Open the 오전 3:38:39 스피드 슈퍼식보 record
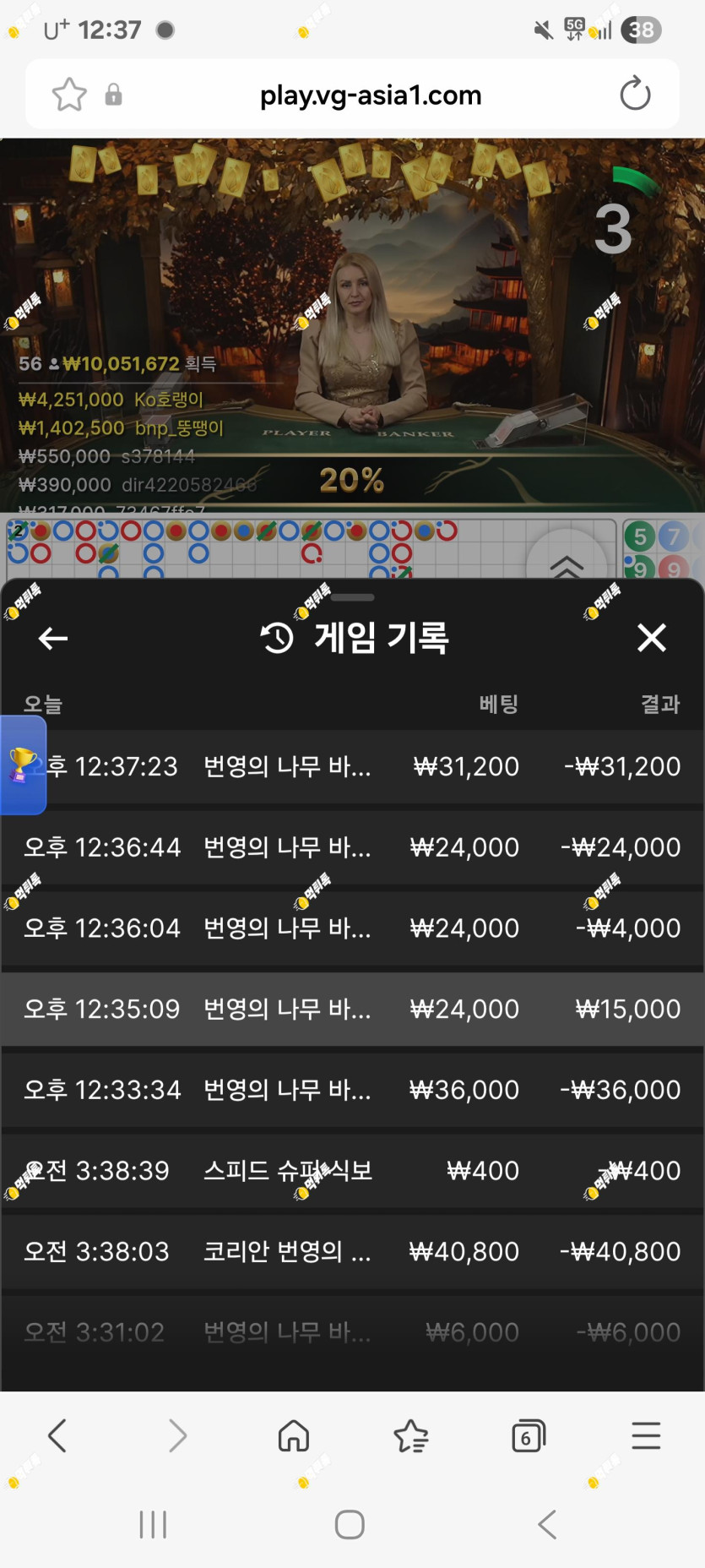 pos(352,1171)
